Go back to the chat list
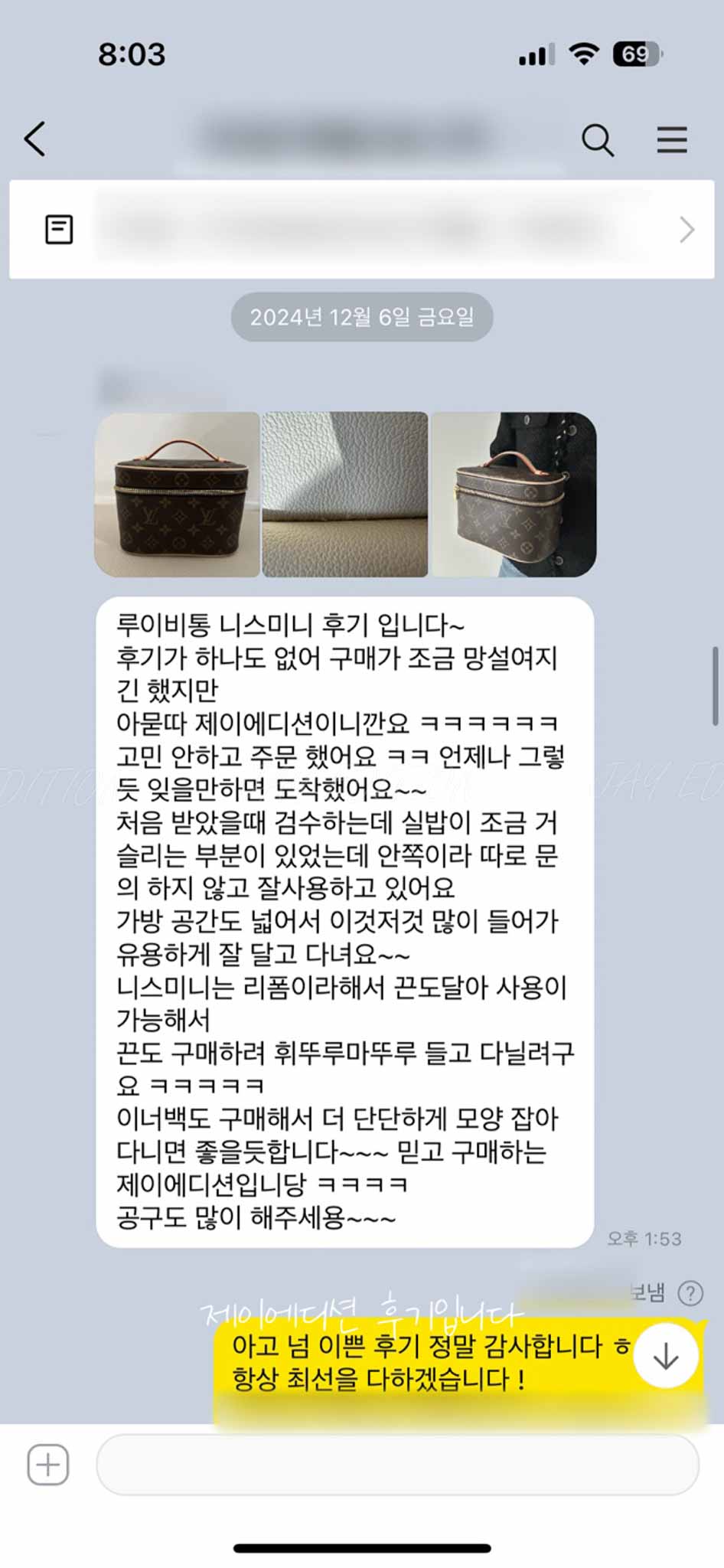This screenshot has height=1568, width=724. (x=35, y=139)
